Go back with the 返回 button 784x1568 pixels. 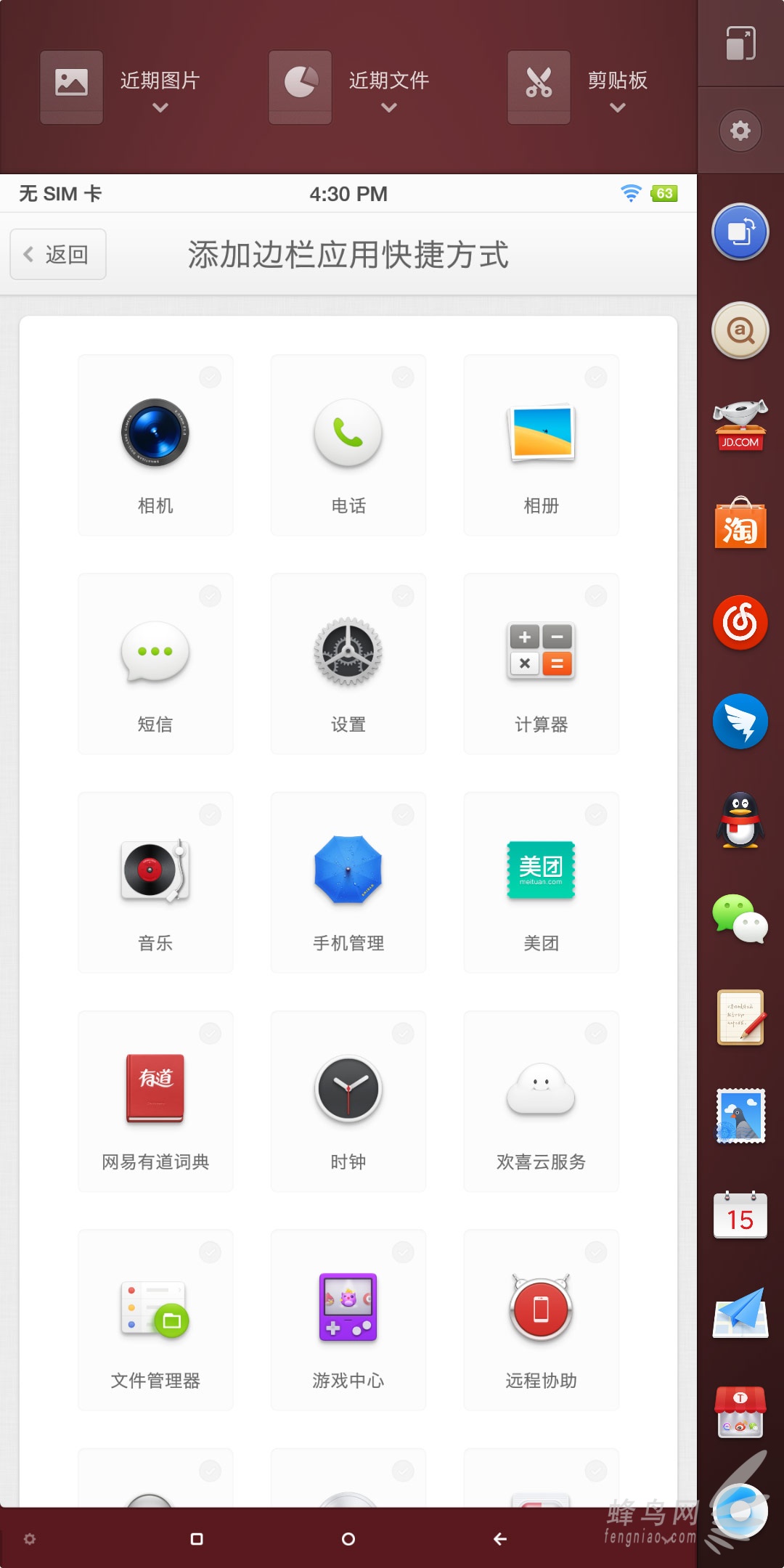[x=58, y=254]
